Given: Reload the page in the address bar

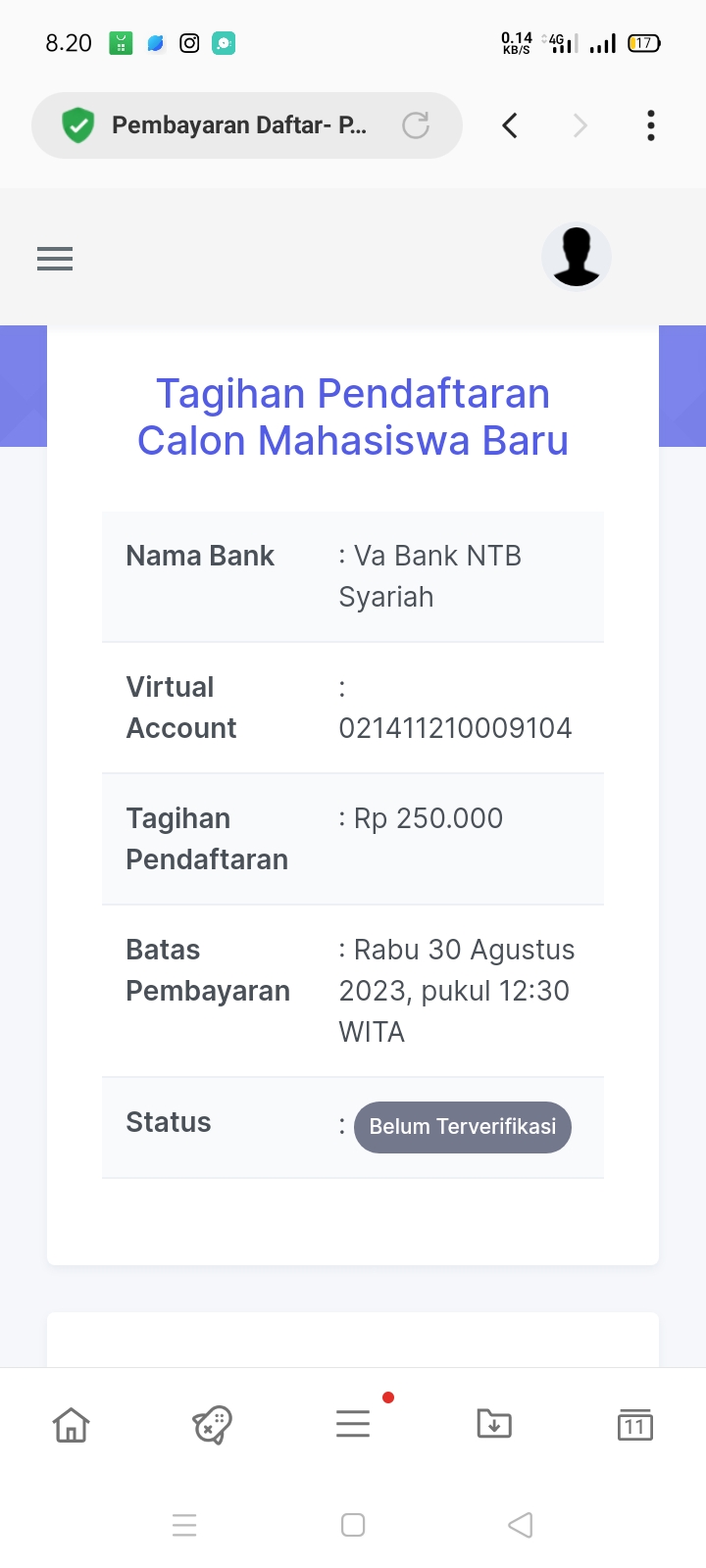Looking at the screenshot, I should [416, 125].
